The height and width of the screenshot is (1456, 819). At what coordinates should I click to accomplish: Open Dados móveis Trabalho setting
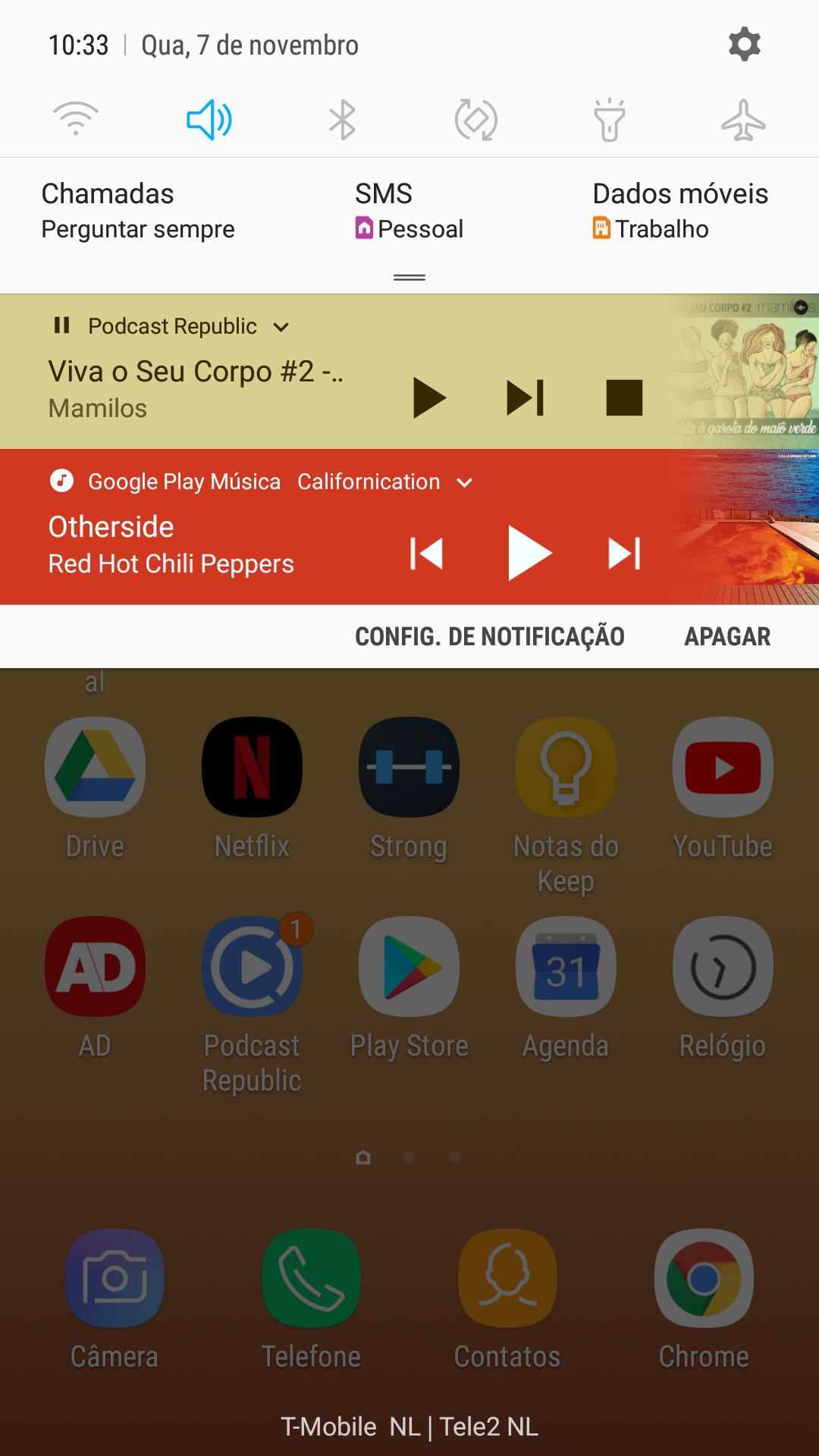tap(680, 211)
